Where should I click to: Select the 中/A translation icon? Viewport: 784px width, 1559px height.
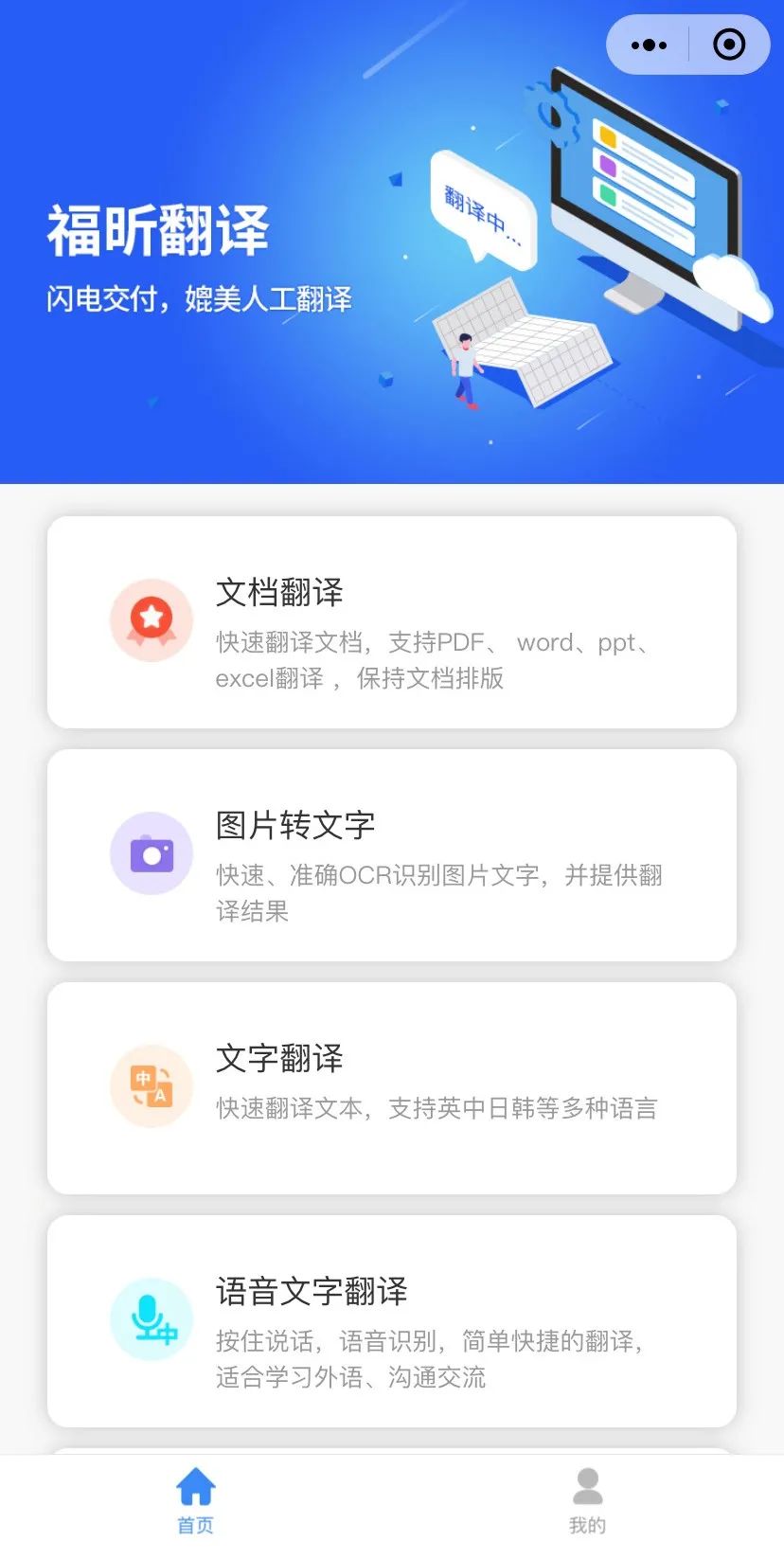coord(151,1086)
